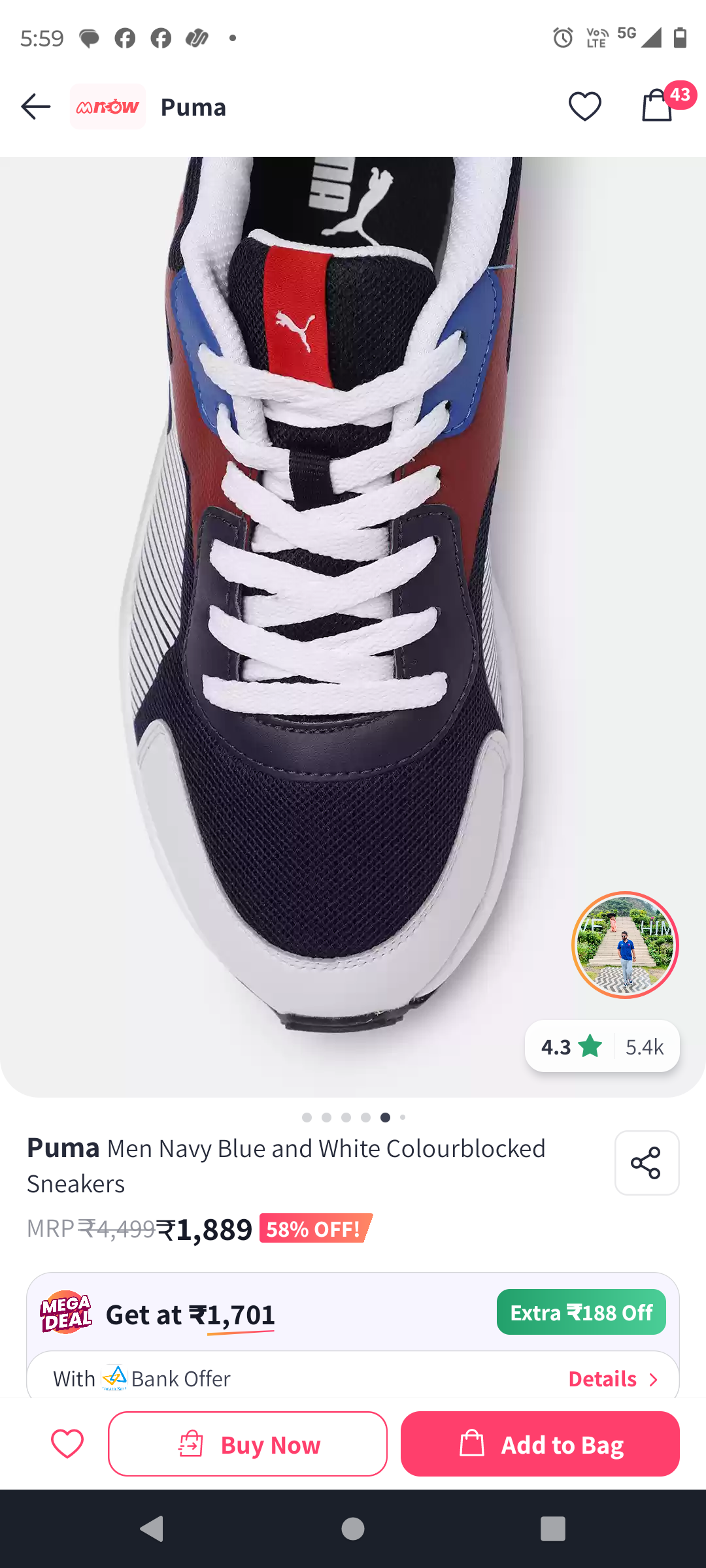Image resolution: width=706 pixels, height=1568 pixels.
Task: Open recent apps via square button
Action: pos(553,1529)
